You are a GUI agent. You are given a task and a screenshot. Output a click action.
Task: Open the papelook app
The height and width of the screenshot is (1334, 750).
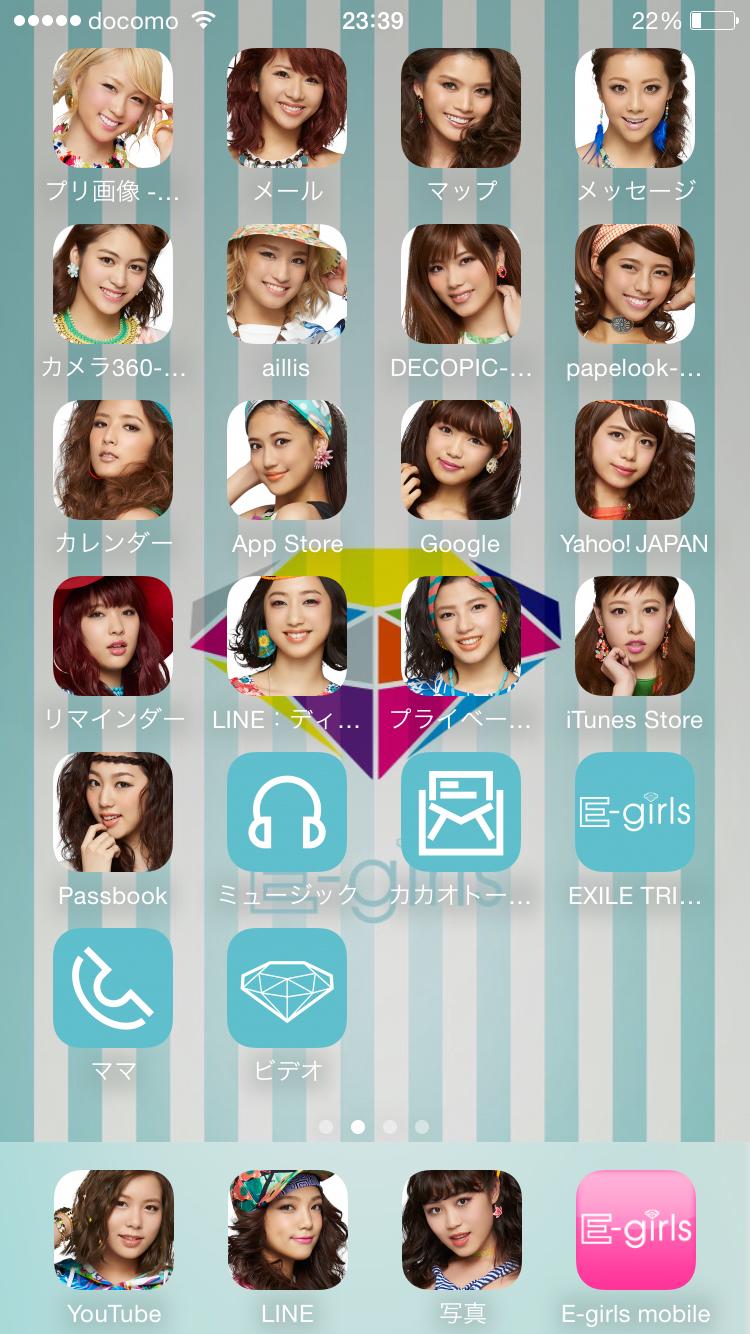point(635,284)
